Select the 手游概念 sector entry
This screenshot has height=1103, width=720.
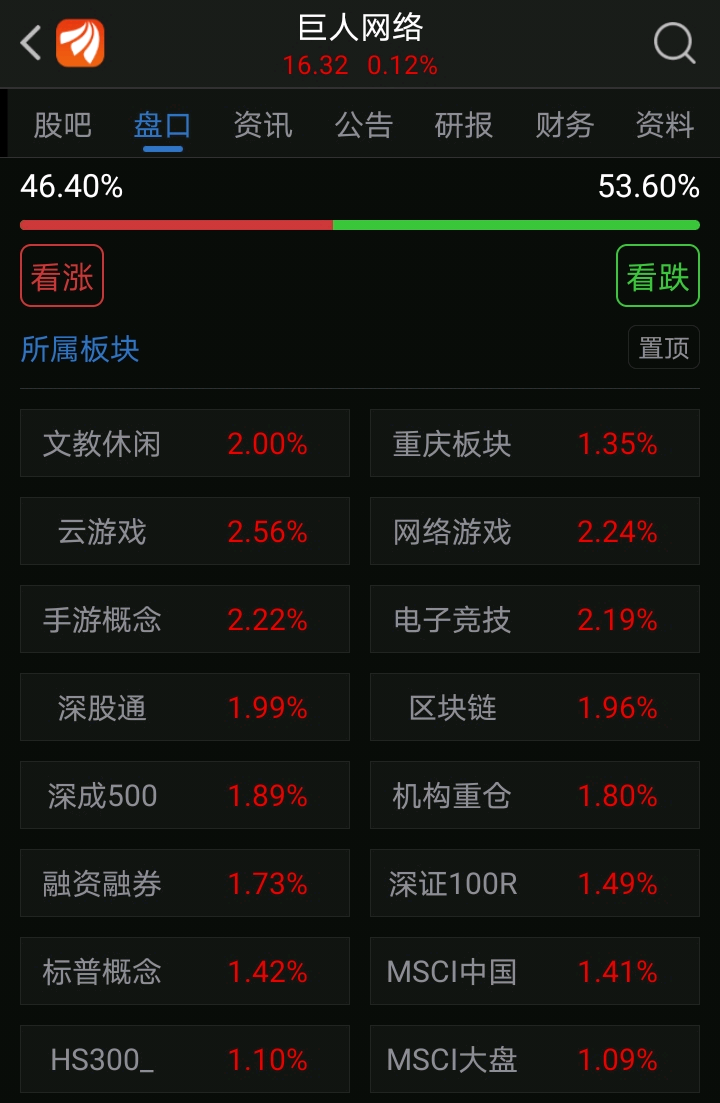[184, 618]
